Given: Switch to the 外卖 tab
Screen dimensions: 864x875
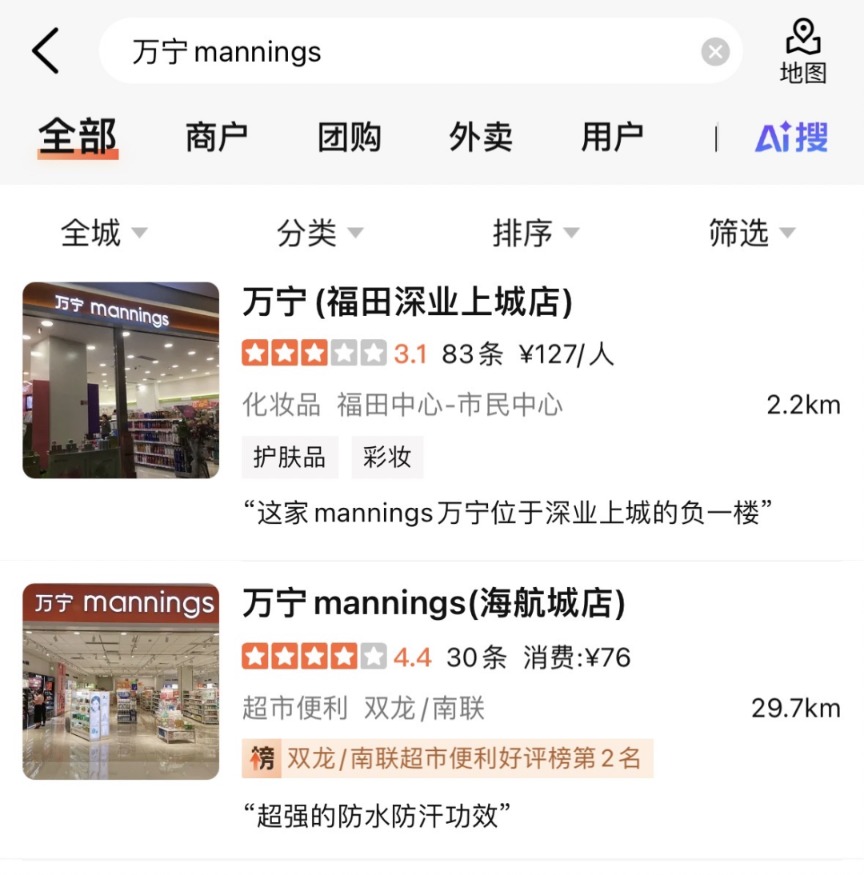Looking at the screenshot, I should [x=481, y=137].
